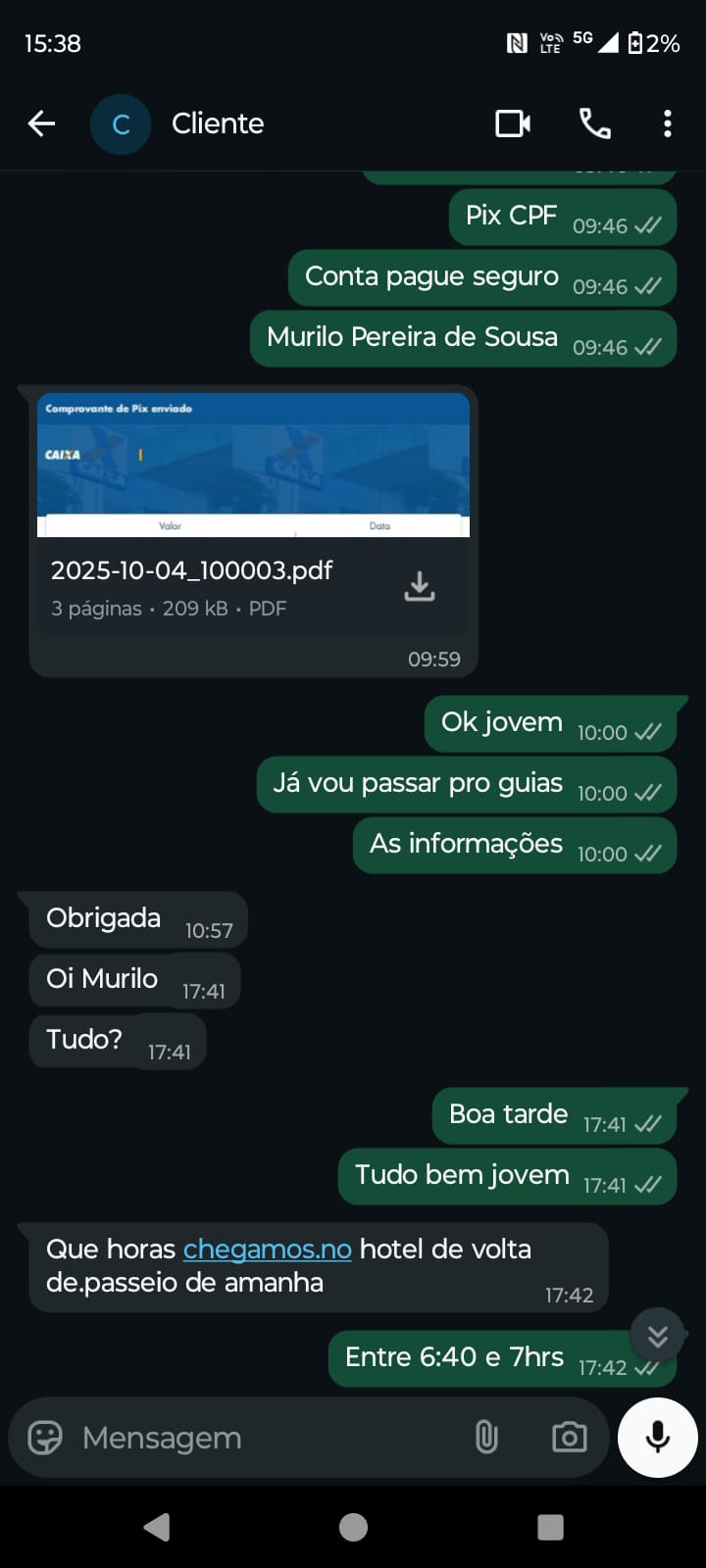Viewport: 706px width, 1568px height.
Task: Open the chegamos.no link
Action: 267,1249
